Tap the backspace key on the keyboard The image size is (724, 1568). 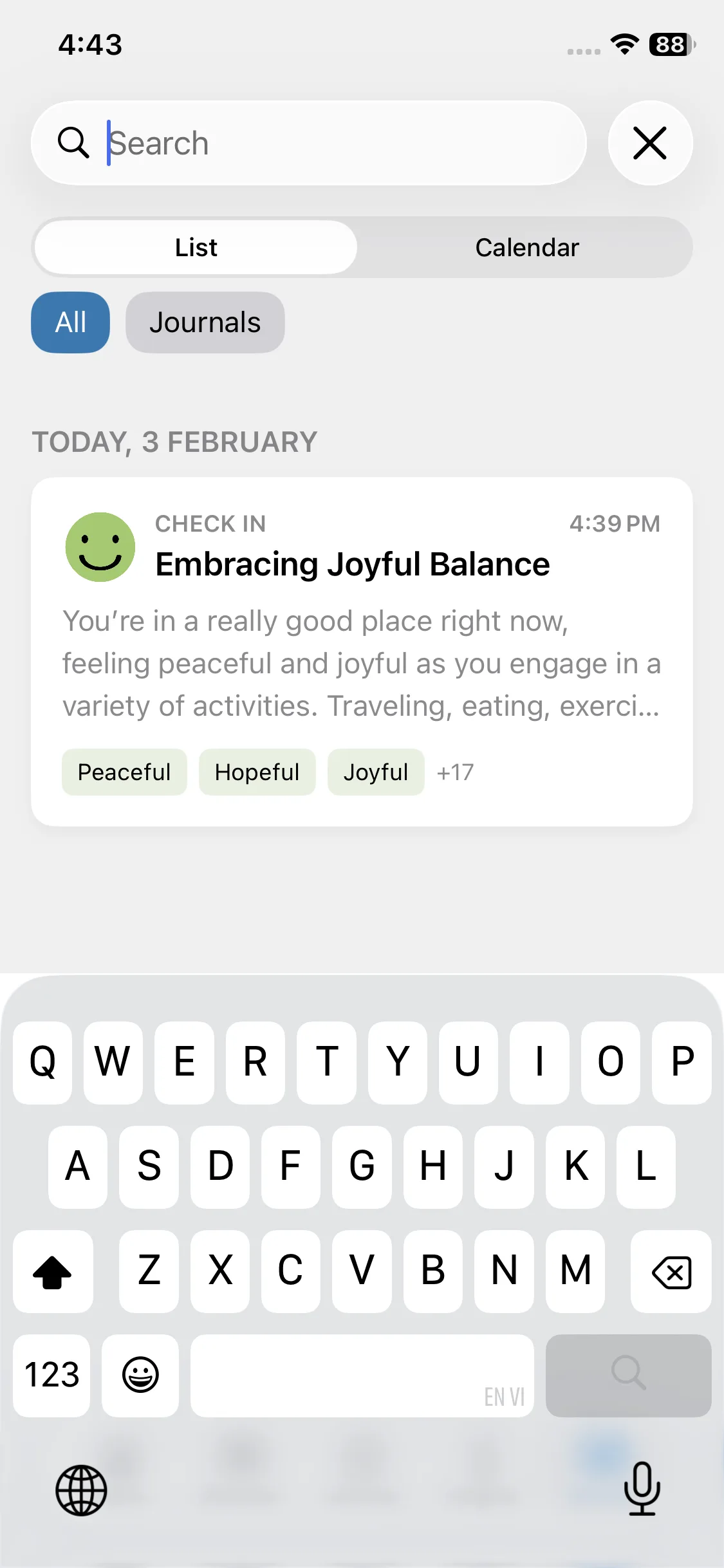(x=671, y=1272)
